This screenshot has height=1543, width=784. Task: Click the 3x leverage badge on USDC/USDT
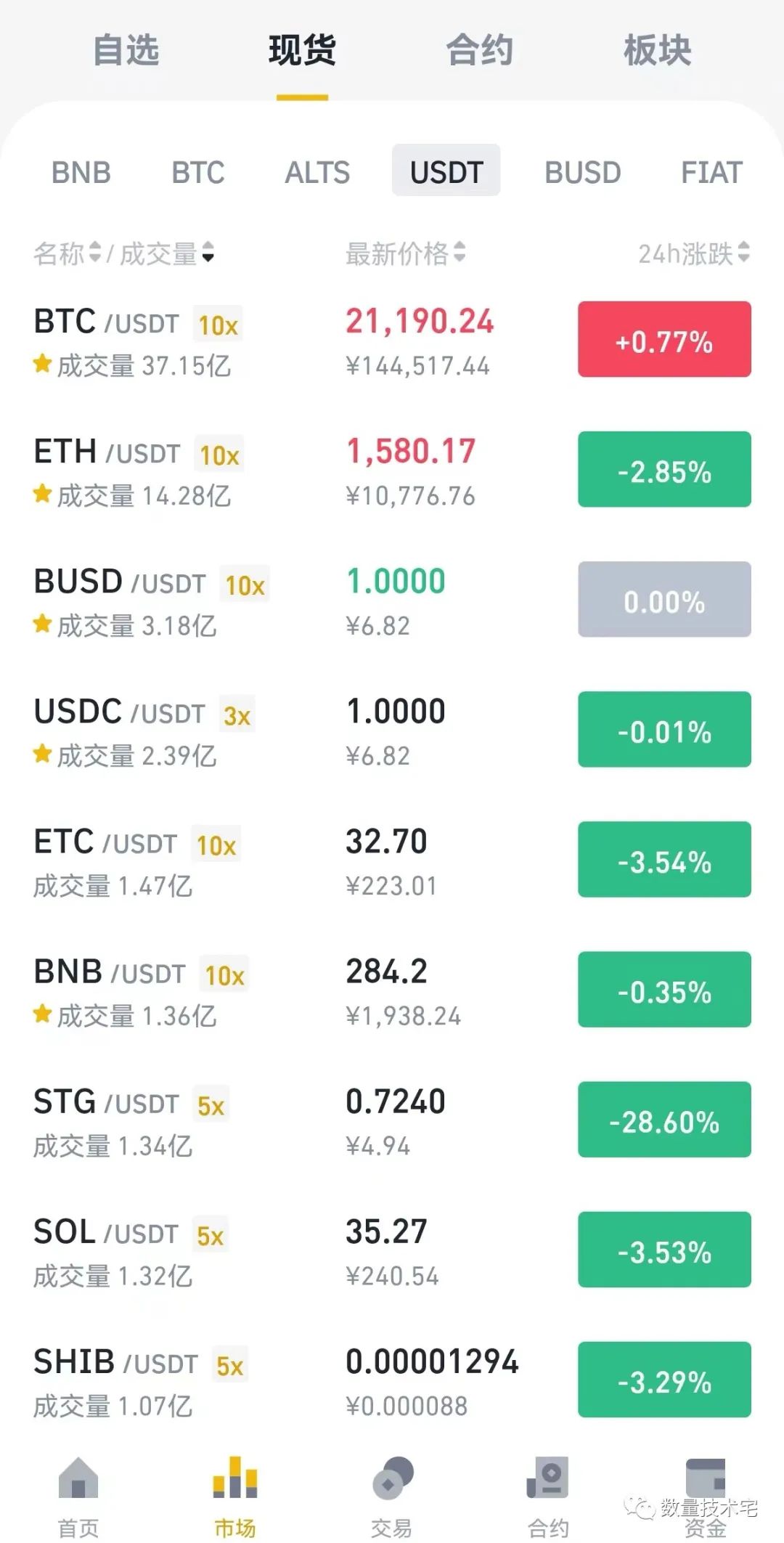(237, 716)
